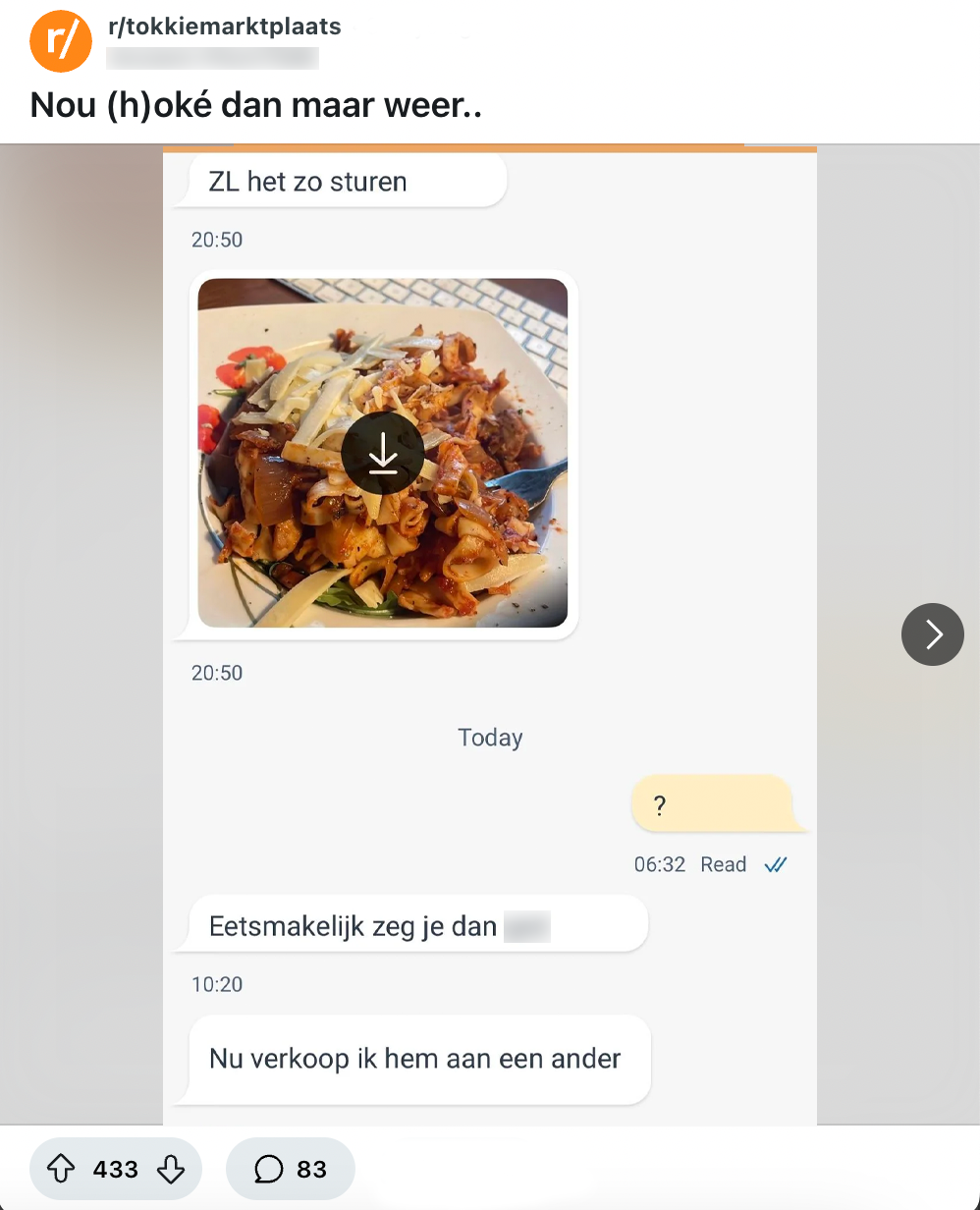980x1210 pixels.
Task: Downvote this post
Action: tap(171, 1169)
